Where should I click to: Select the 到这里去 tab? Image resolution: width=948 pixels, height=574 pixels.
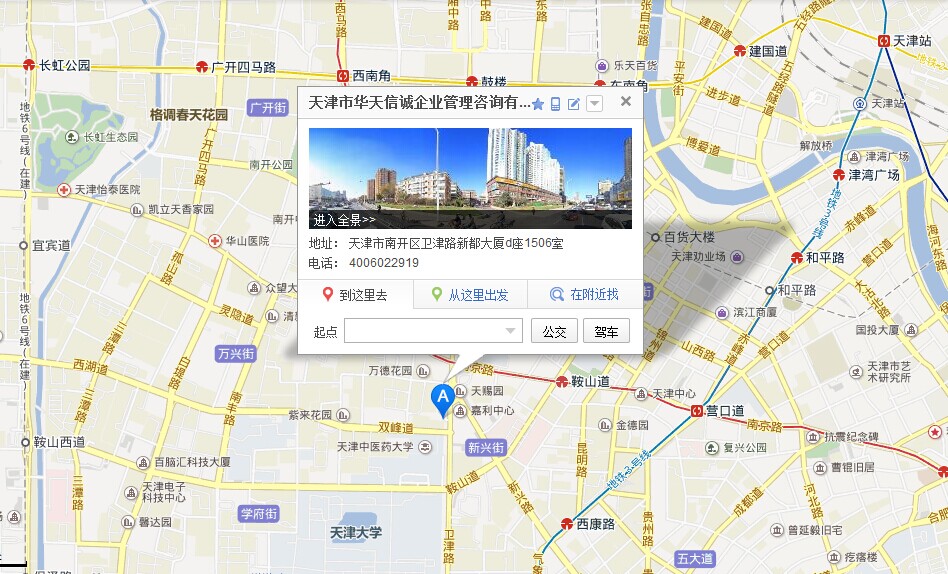[356, 295]
